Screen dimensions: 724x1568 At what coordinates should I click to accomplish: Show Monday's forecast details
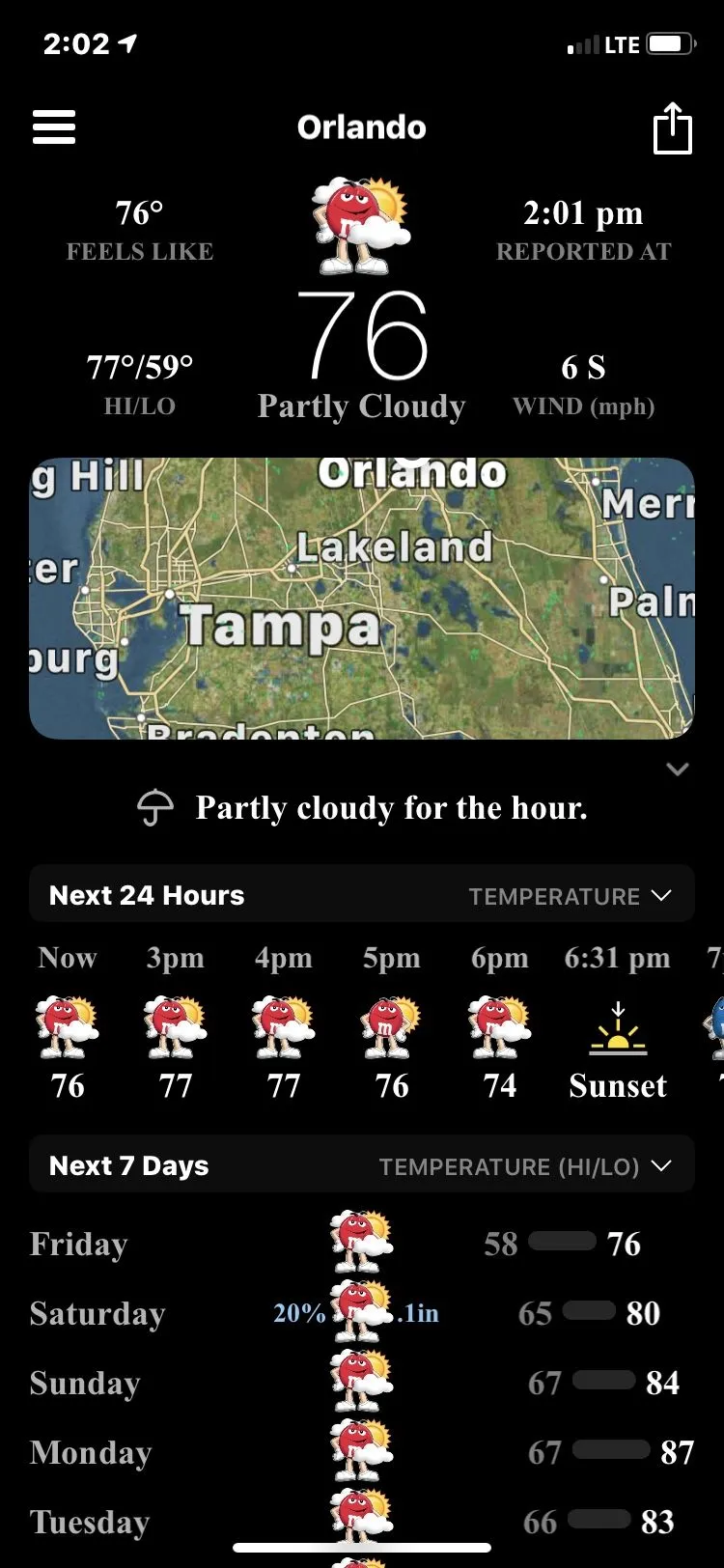pos(362,1452)
